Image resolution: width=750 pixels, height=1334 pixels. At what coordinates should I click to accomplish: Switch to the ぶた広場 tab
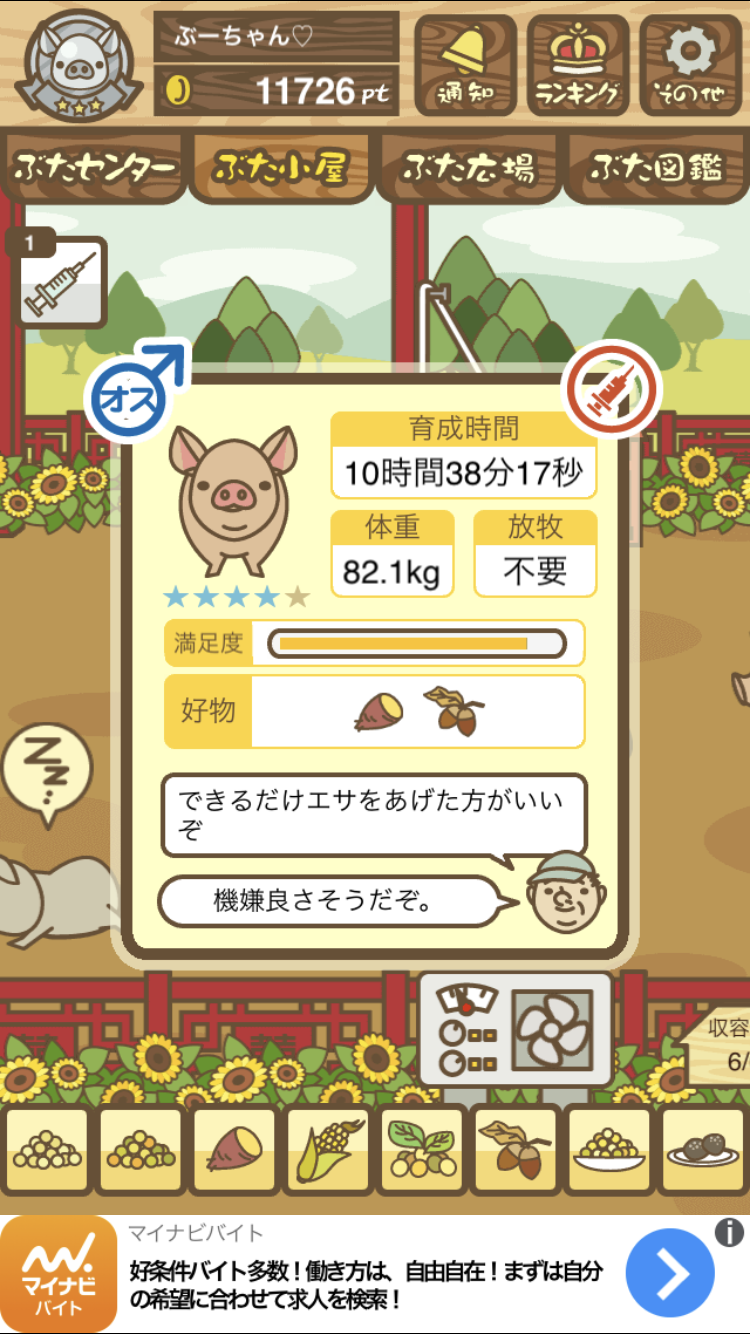coord(469,168)
